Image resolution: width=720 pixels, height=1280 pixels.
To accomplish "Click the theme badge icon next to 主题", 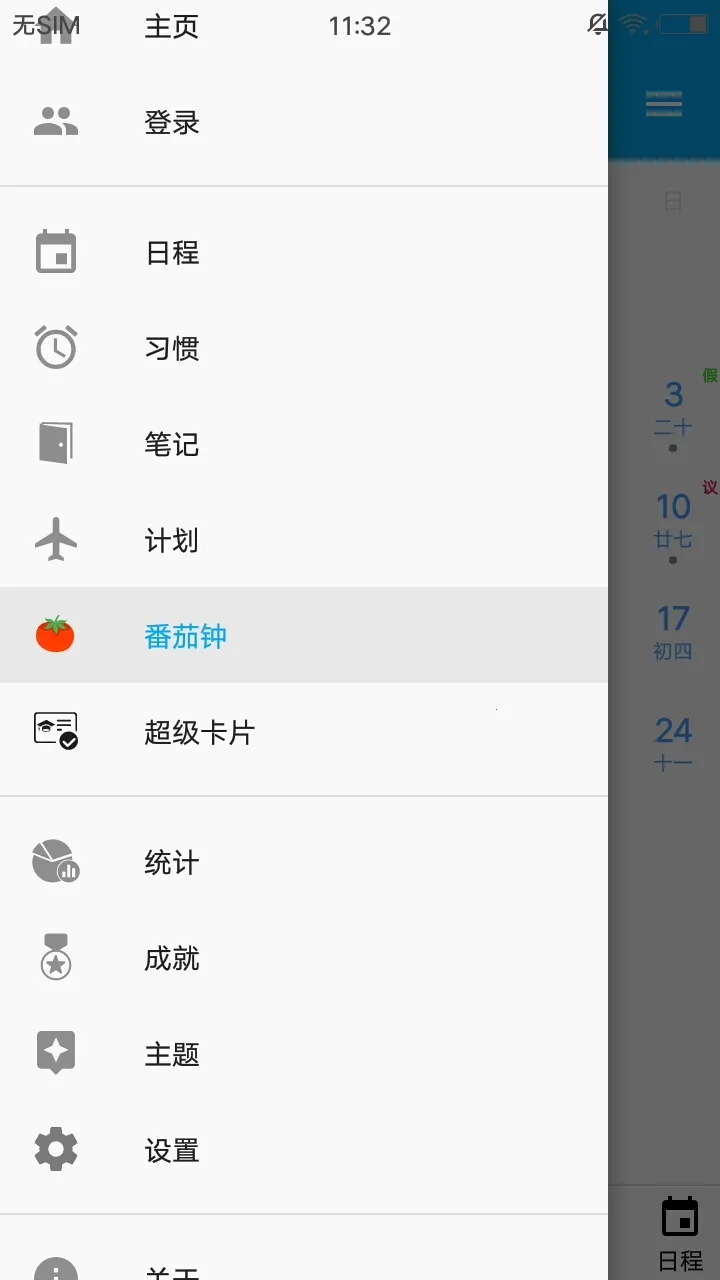I will [55, 1052].
